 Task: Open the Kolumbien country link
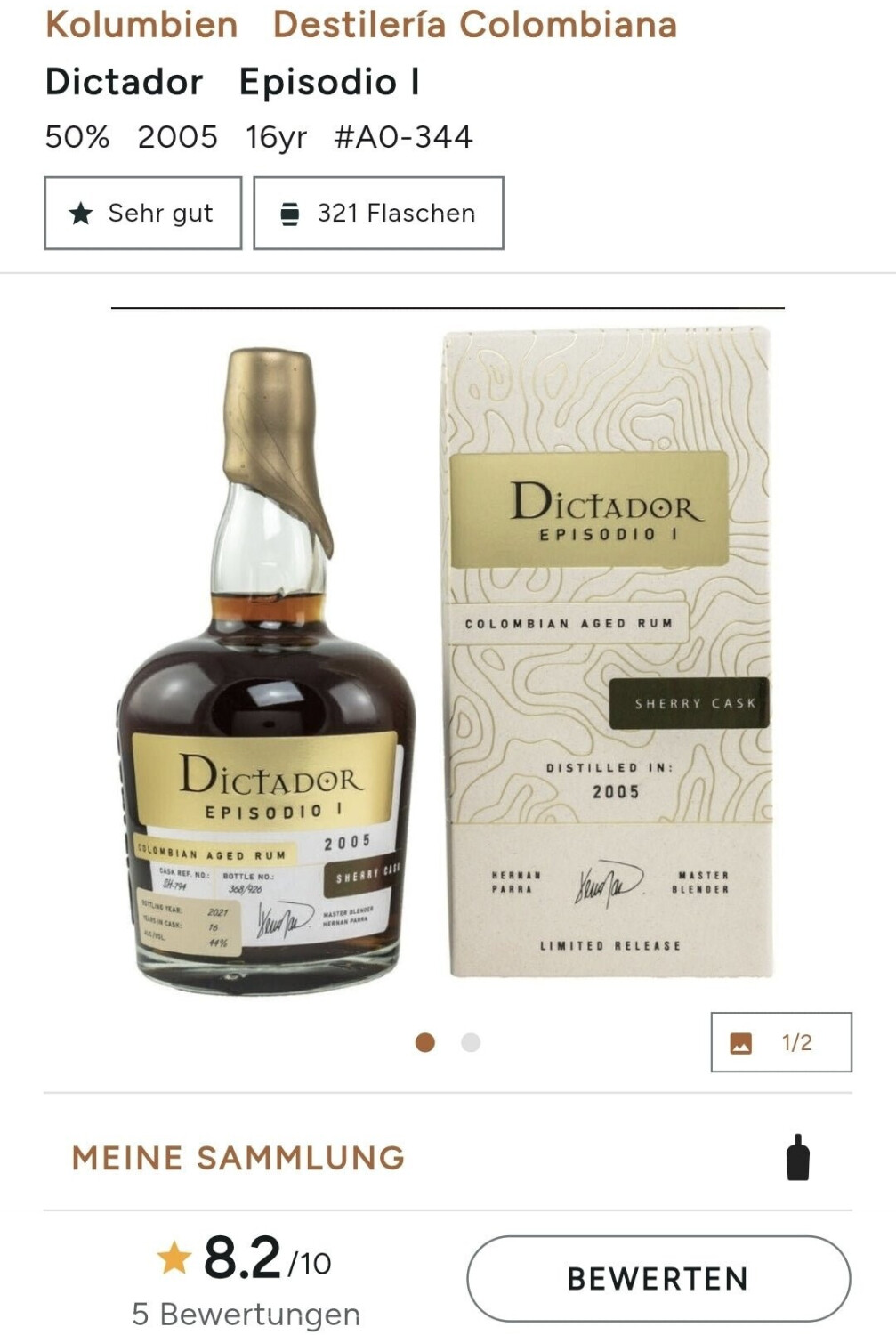pos(141,25)
